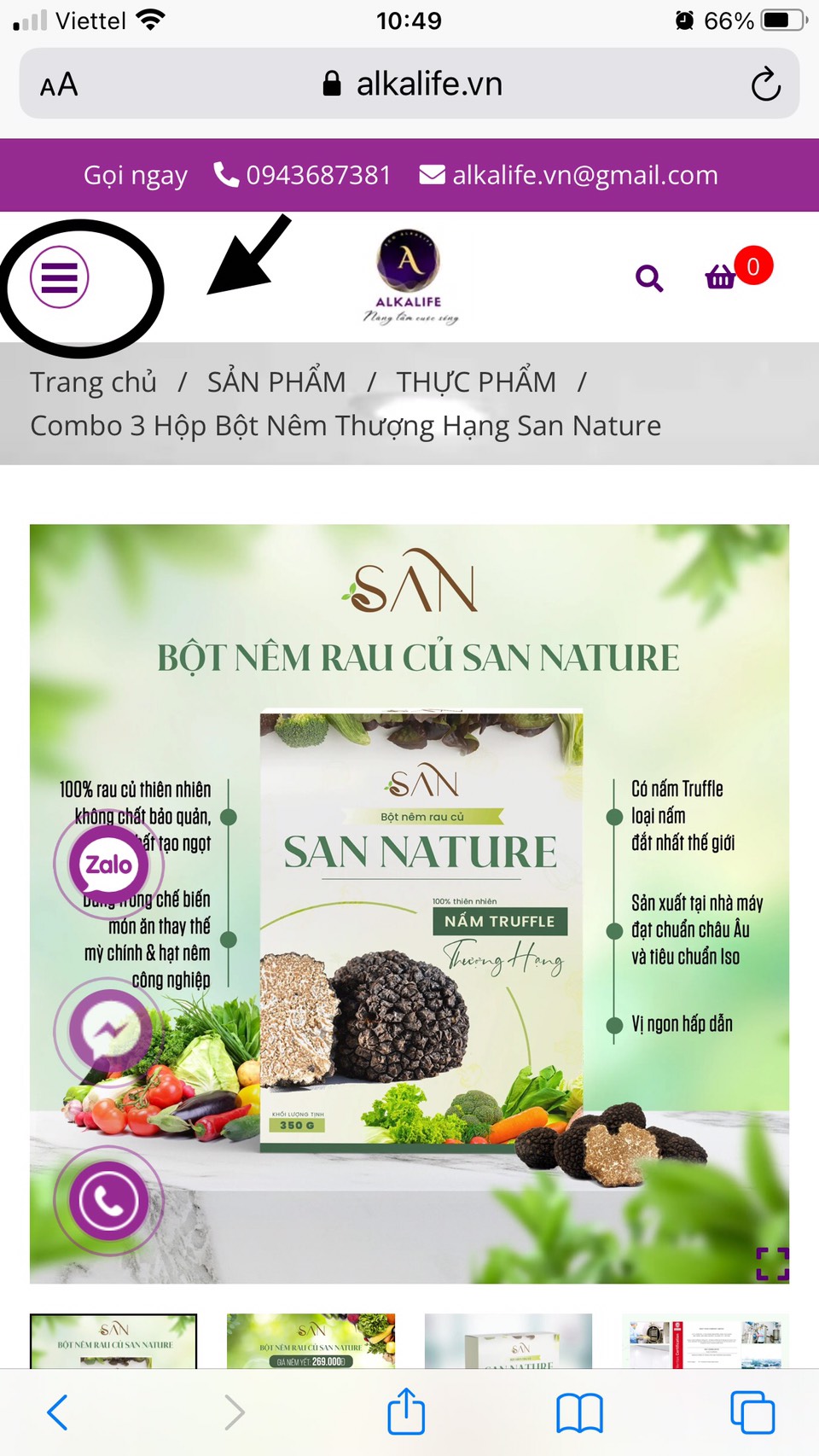Open the hamburger menu

(x=60, y=277)
